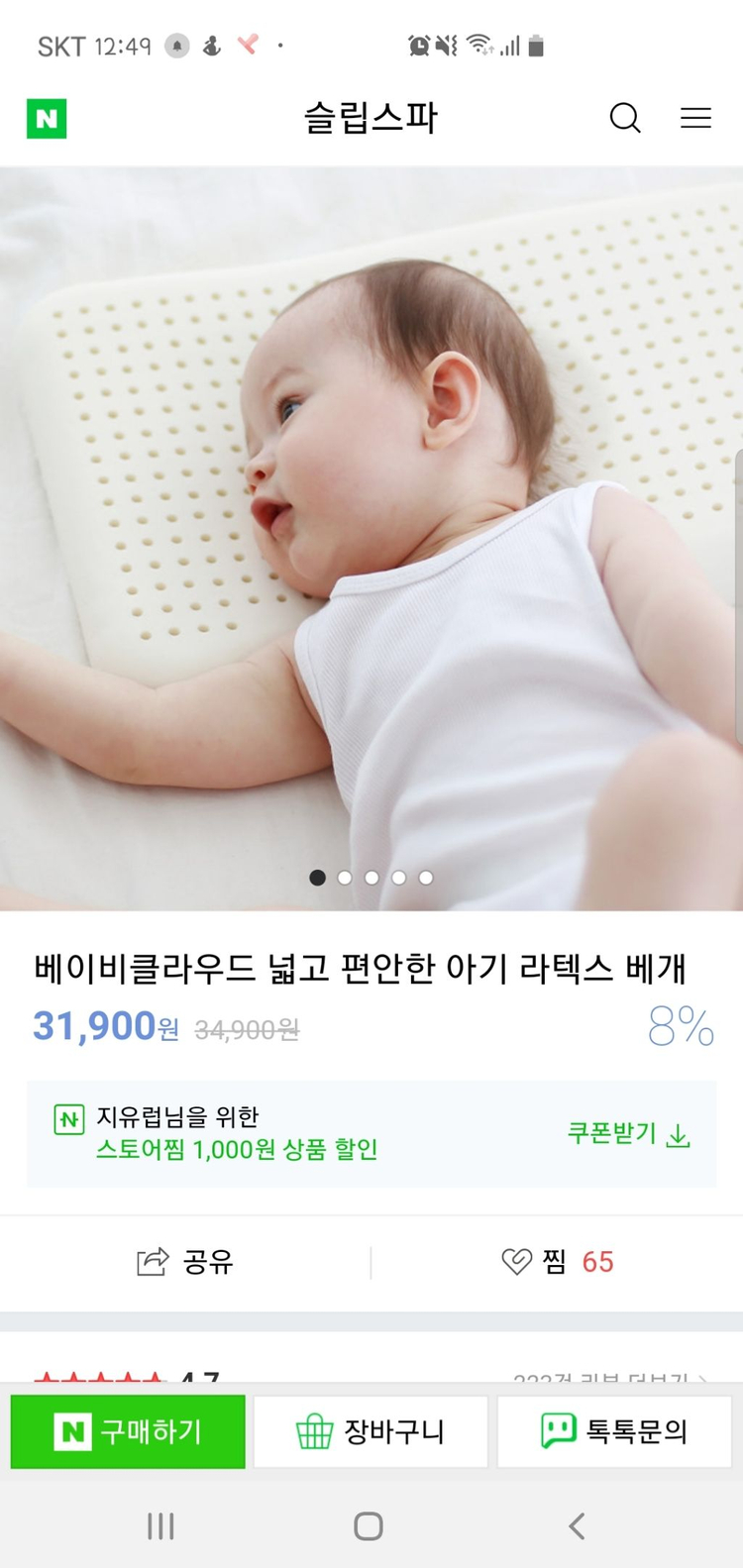Share this product with 공유
743x1568 pixels.
pyautogui.click(x=185, y=1262)
